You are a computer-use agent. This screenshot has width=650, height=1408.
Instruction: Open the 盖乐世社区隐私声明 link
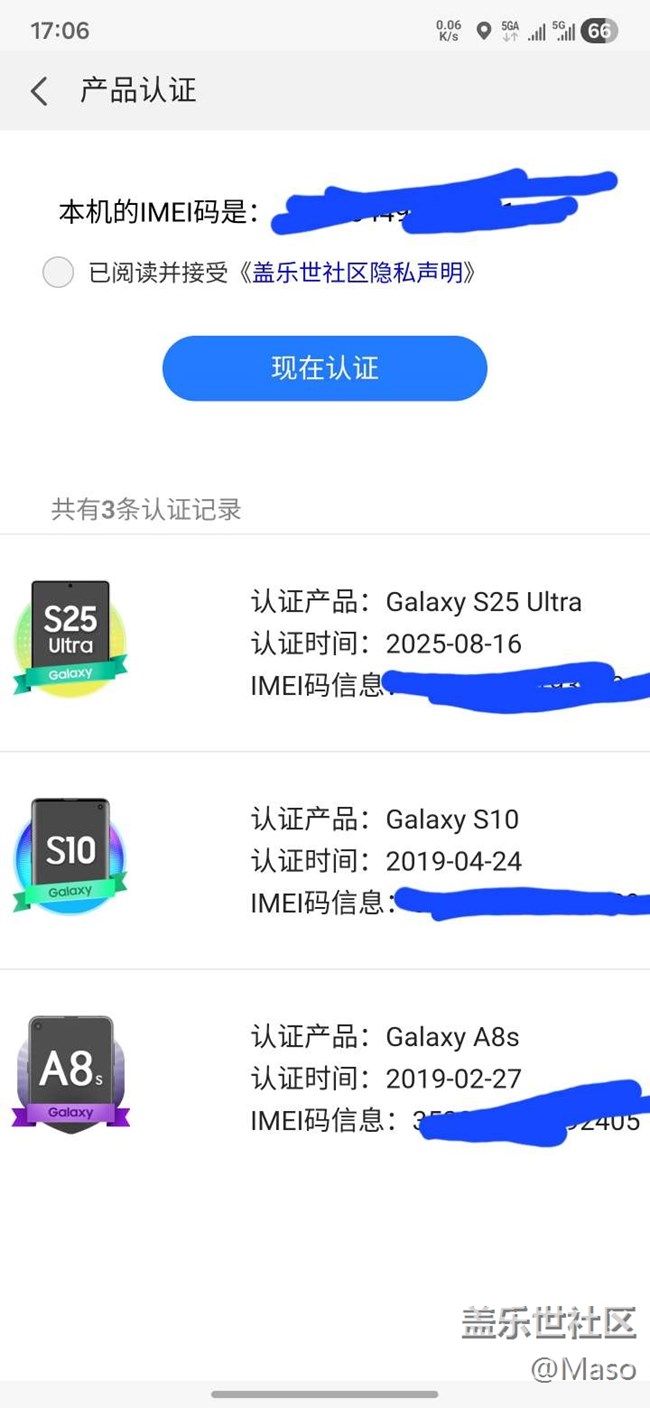tap(357, 272)
